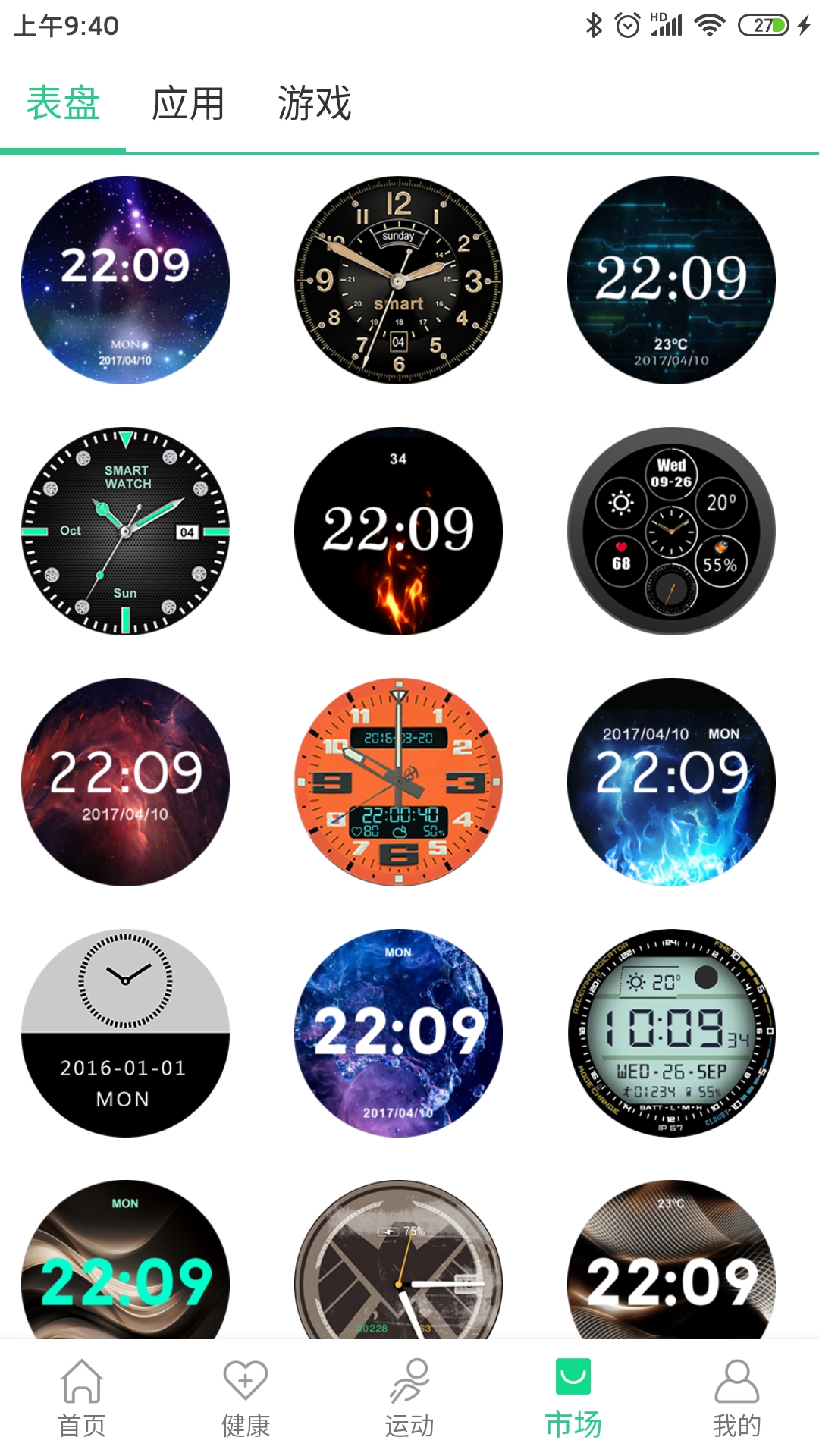Open the grey 2016-01-01 MON watch face
The height and width of the screenshot is (1456, 819).
tap(125, 1033)
